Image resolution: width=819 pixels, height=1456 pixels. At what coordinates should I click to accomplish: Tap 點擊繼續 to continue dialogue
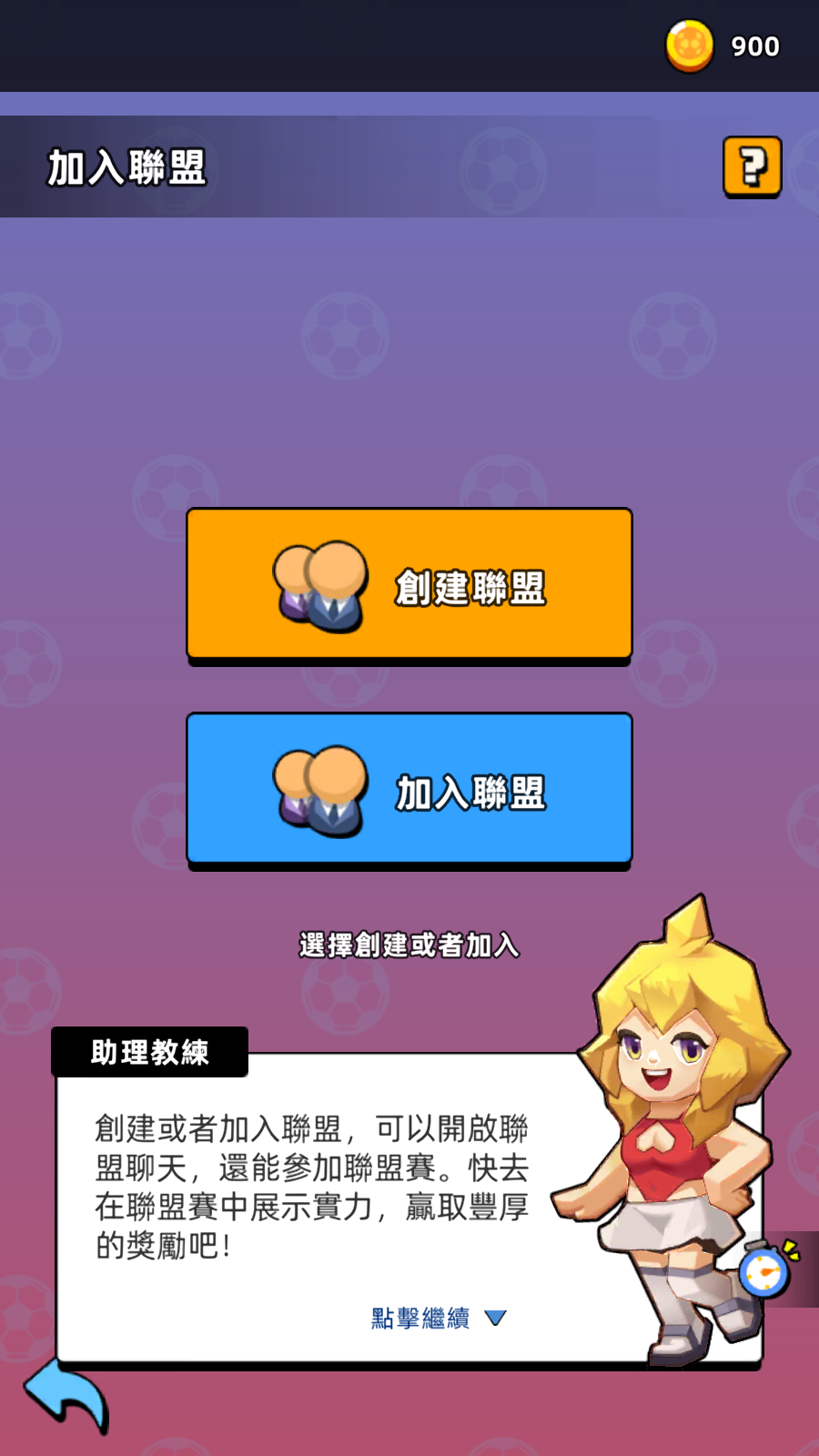(x=437, y=1318)
